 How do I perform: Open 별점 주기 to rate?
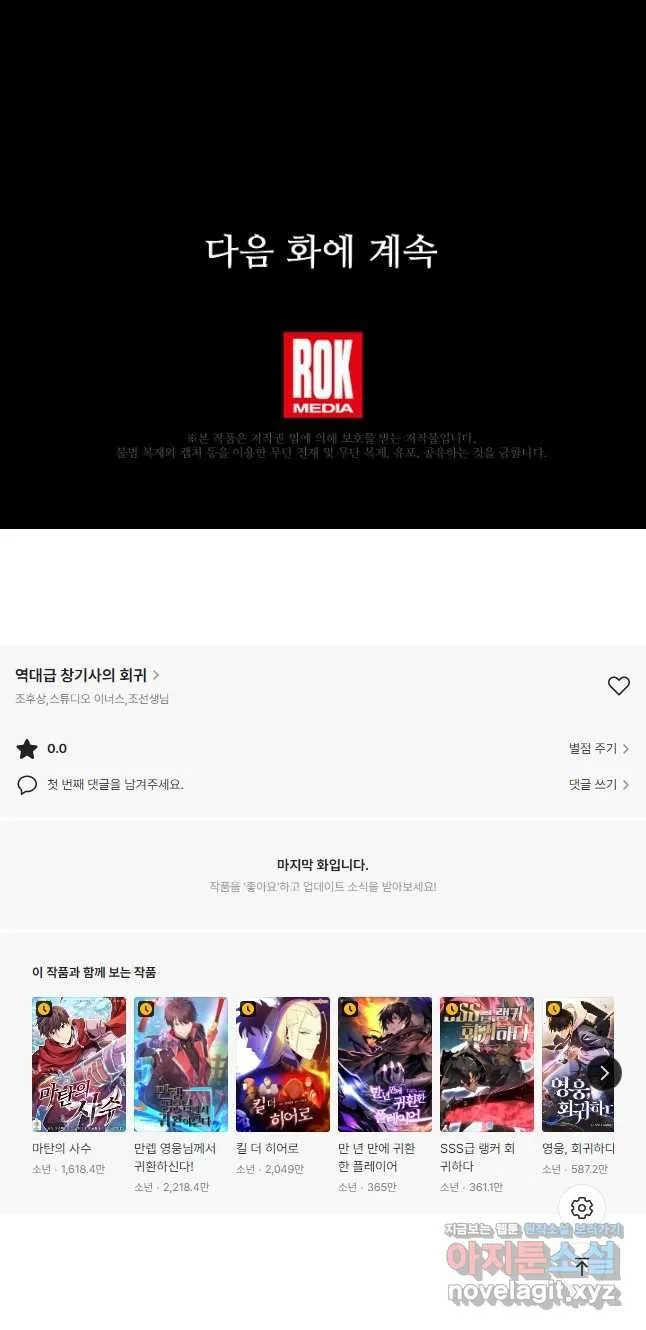[x=598, y=748]
